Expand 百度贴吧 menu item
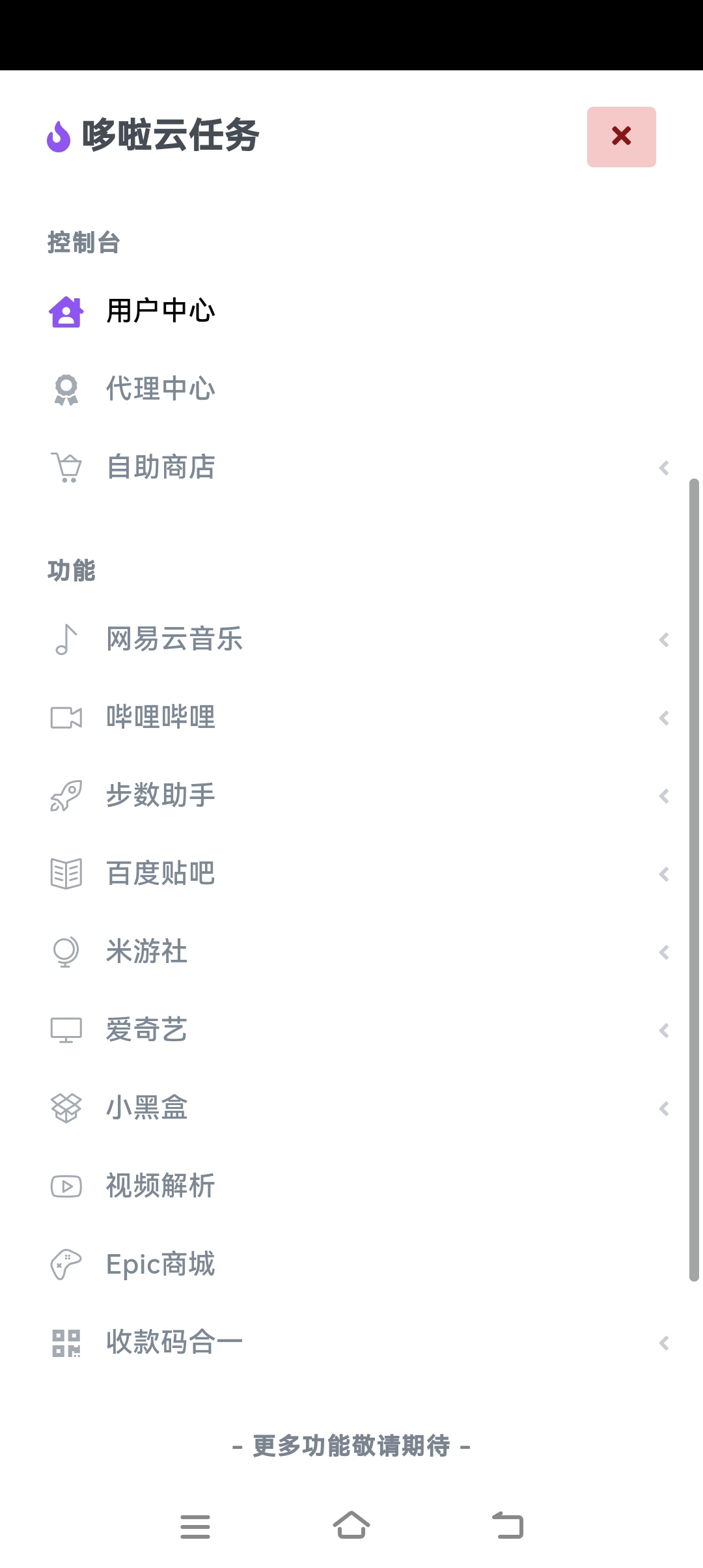 pyautogui.click(x=351, y=873)
